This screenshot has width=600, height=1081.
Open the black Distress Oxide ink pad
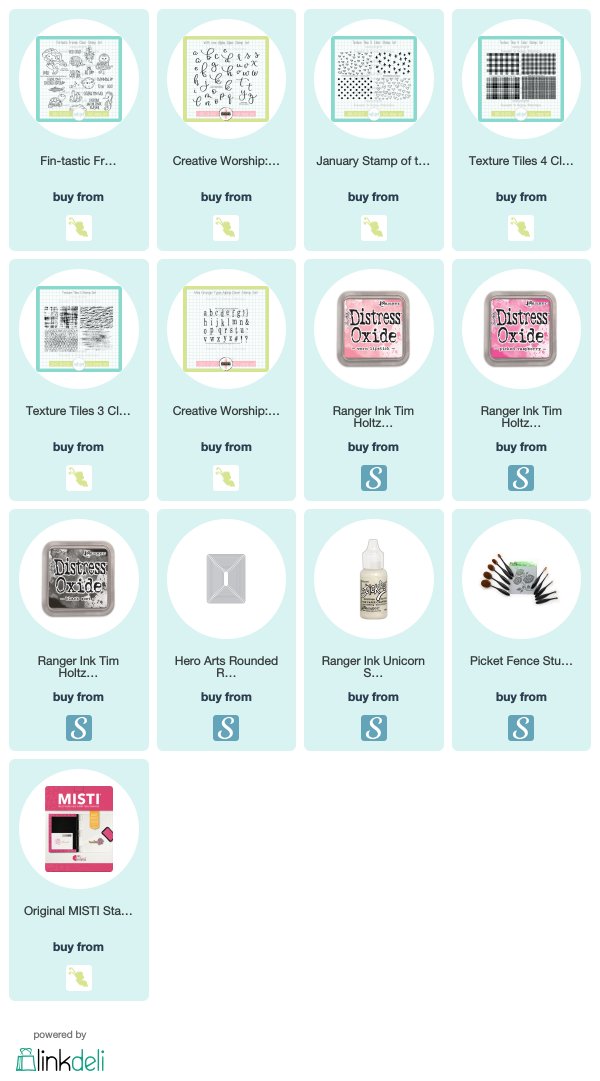pos(79,629)
